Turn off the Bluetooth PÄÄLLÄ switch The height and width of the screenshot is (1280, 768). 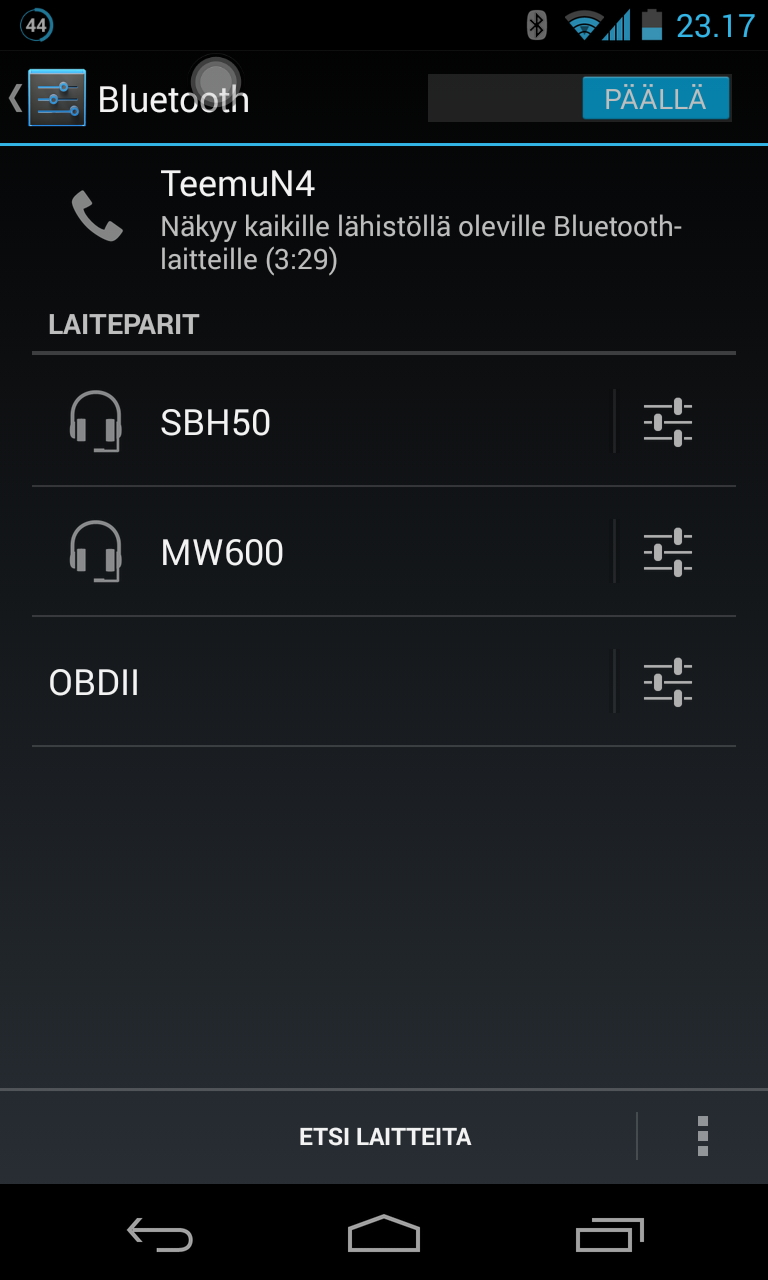coord(655,99)
